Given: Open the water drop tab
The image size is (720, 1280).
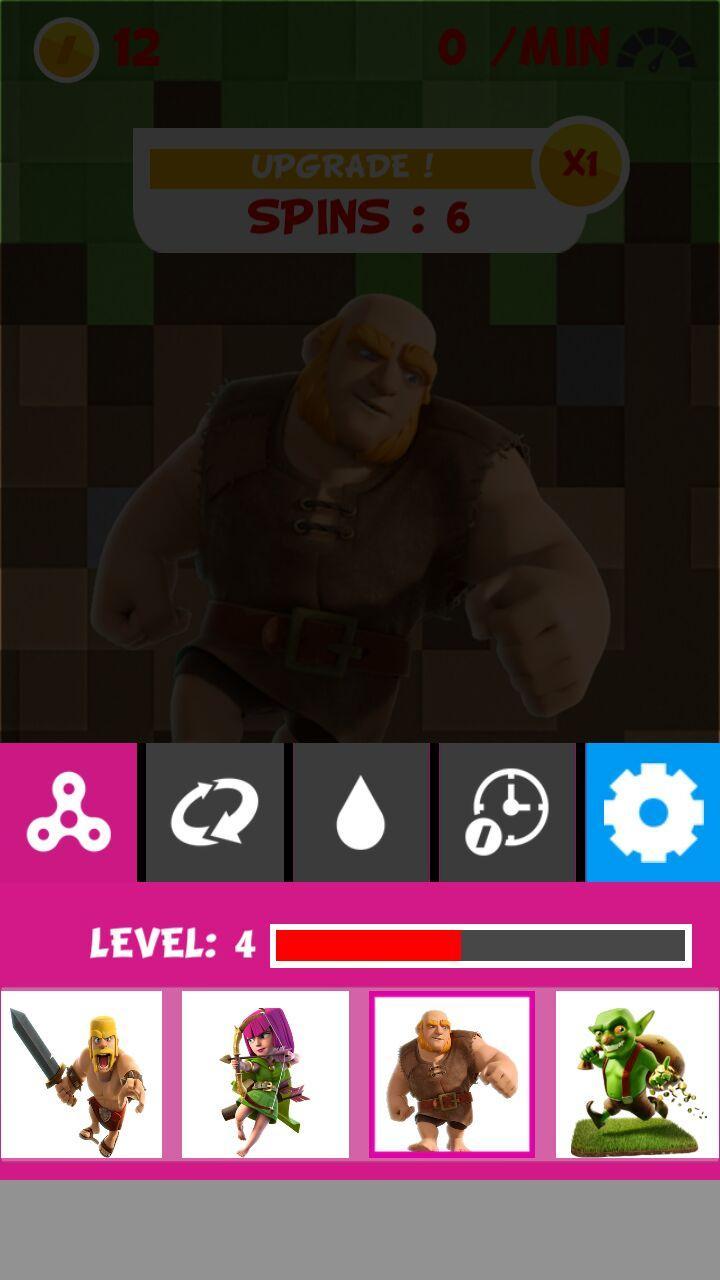Looking at the screenshot, I should pos(360,812).
